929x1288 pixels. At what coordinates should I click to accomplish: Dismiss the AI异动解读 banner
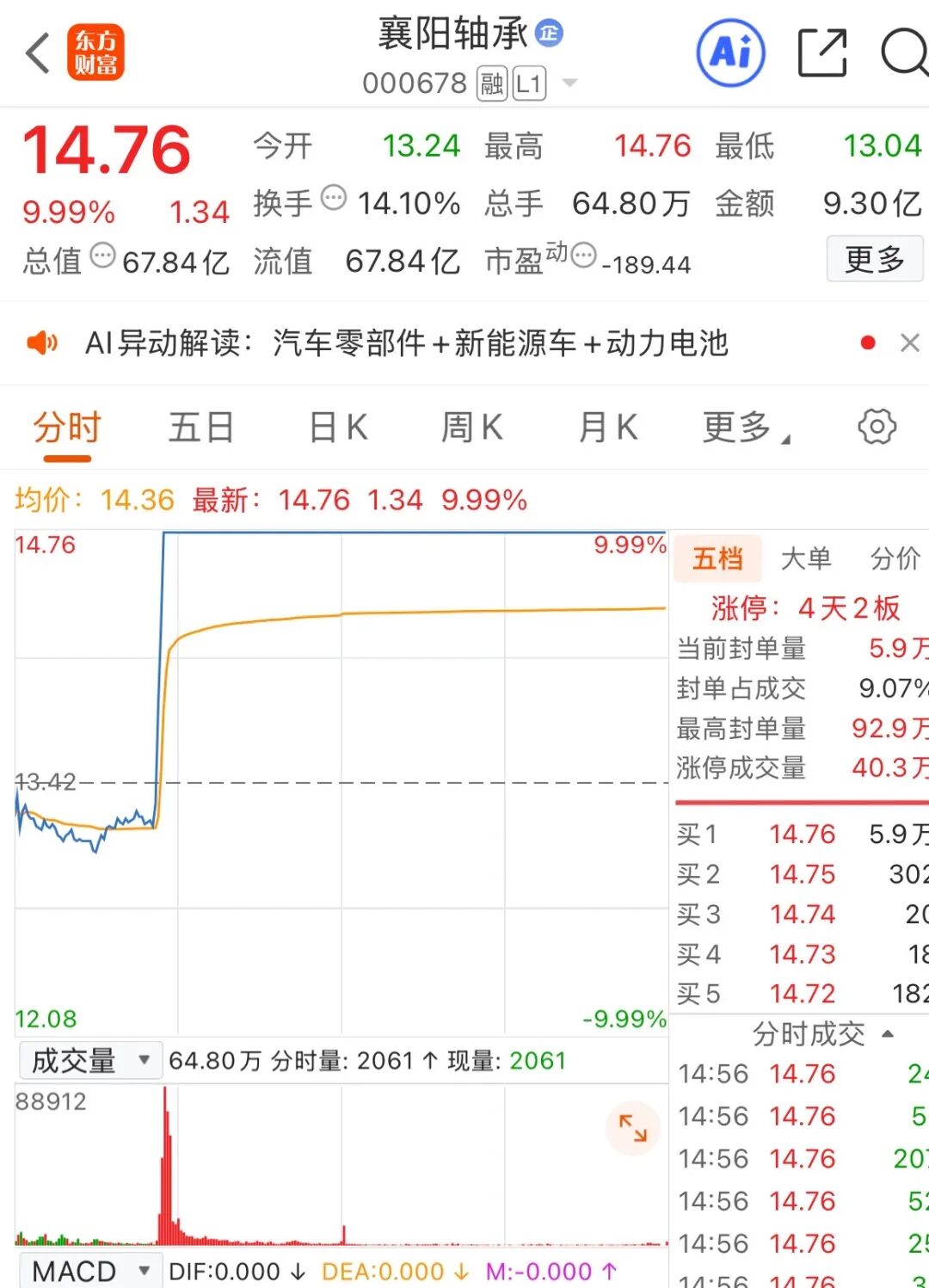click(909, 343)
